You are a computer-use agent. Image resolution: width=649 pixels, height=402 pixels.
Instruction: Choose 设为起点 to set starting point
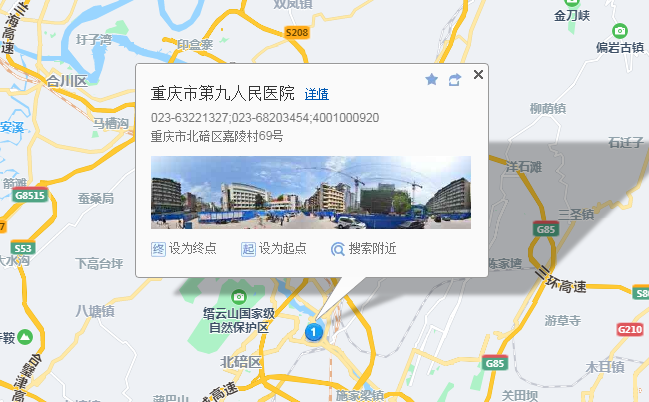pyautogui.click(x=274, y=249)
